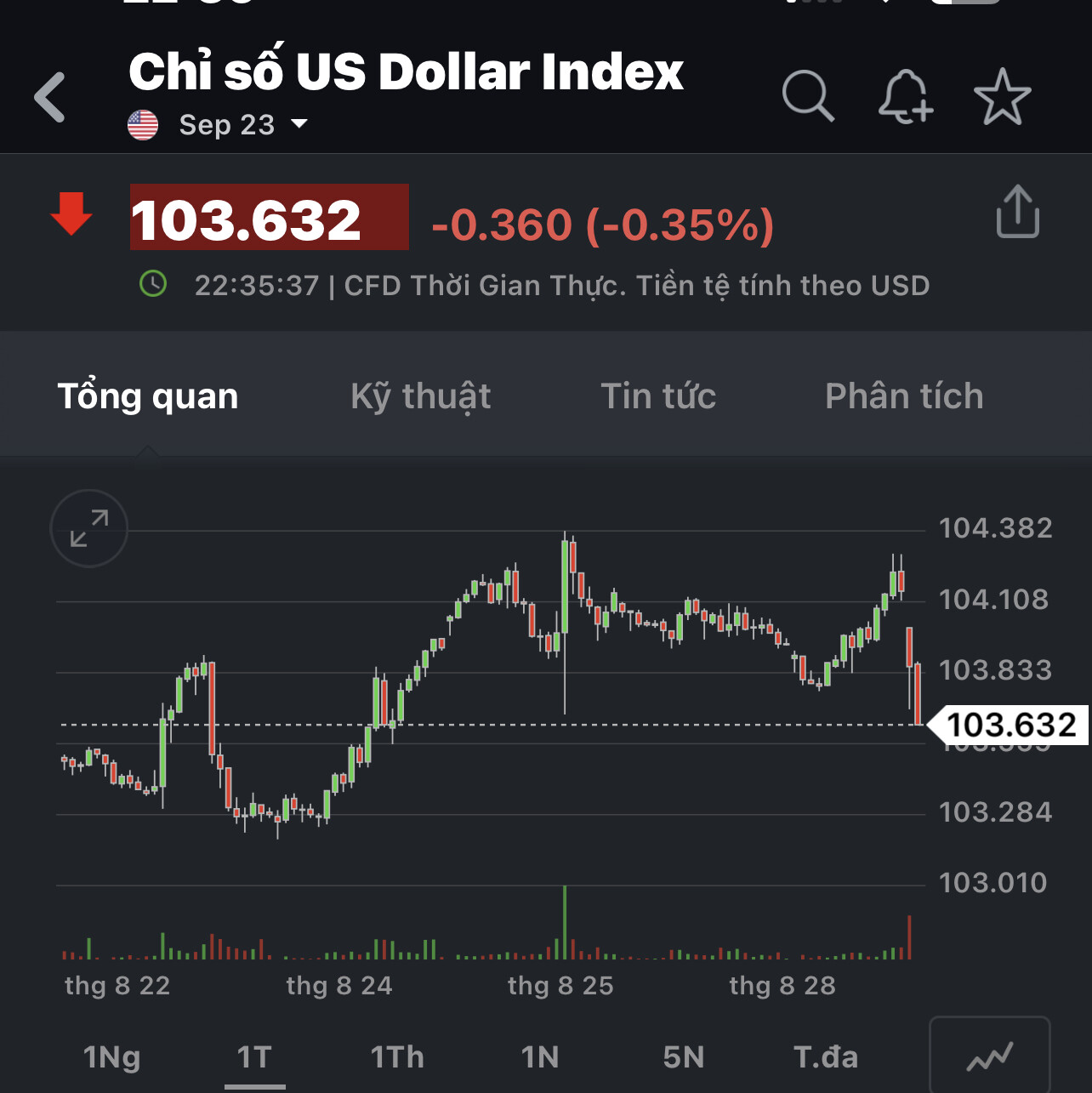1092x1093 pixels.
Task: Select the Tổng quan tab
Action: coord(148,396)
